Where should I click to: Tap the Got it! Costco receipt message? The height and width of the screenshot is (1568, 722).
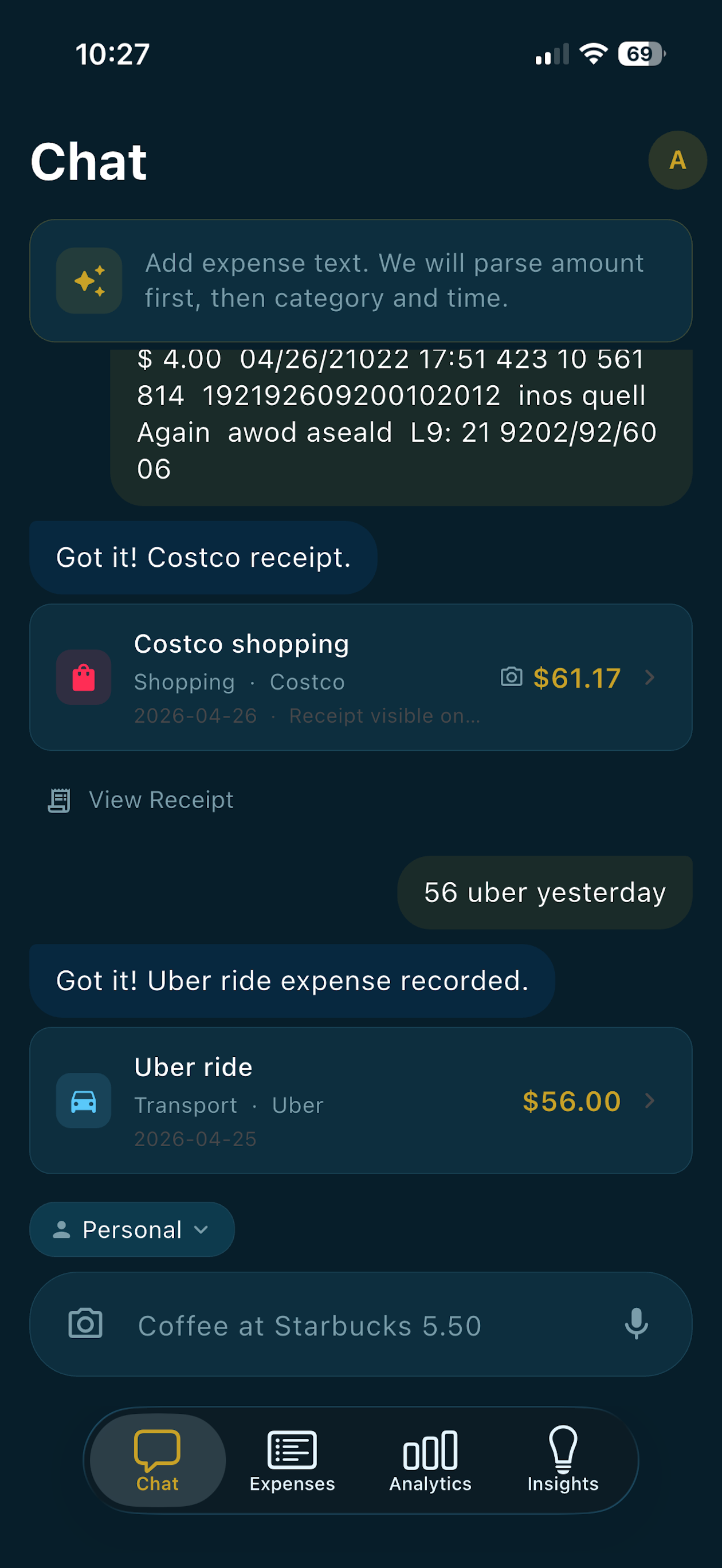[203, 556]
